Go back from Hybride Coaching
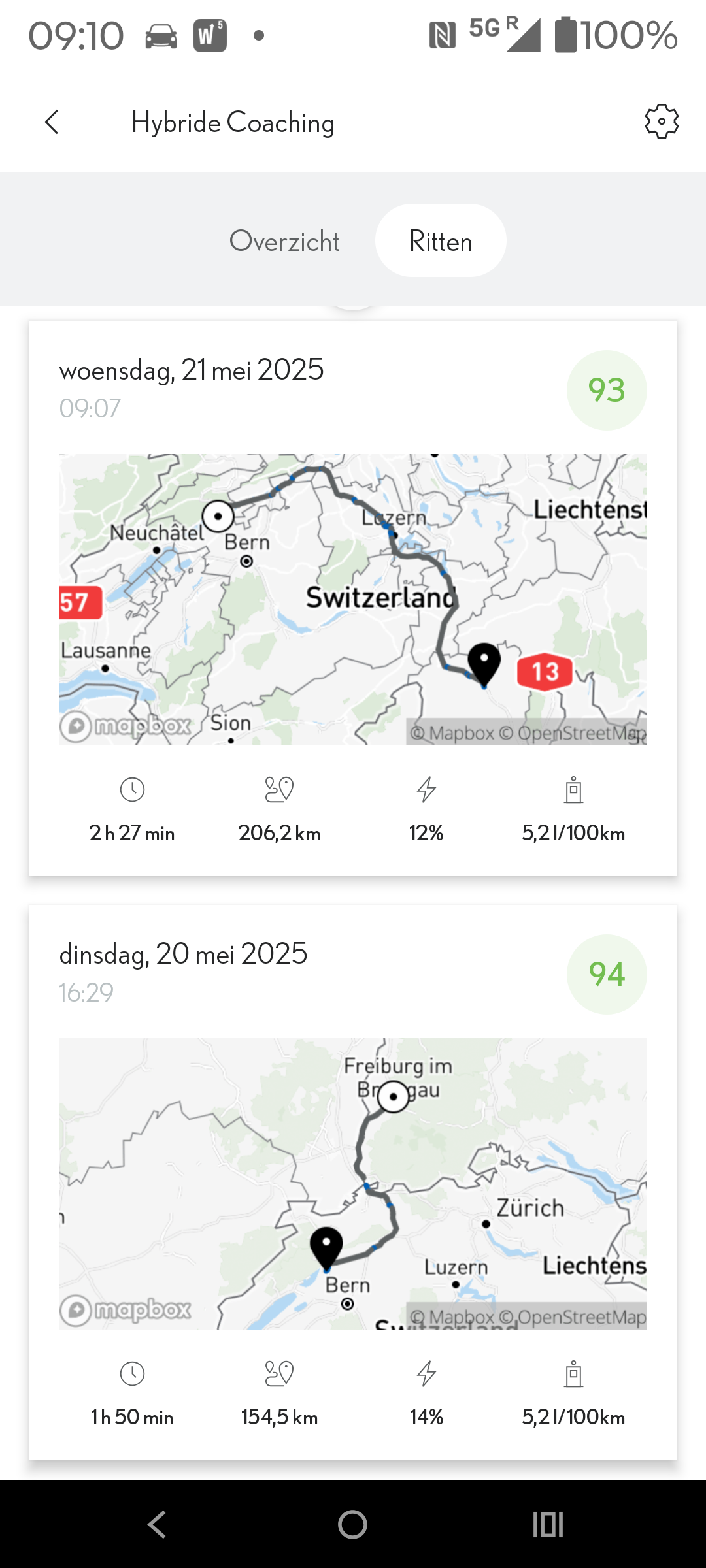 pyautogui.click(x=52, y=122)
